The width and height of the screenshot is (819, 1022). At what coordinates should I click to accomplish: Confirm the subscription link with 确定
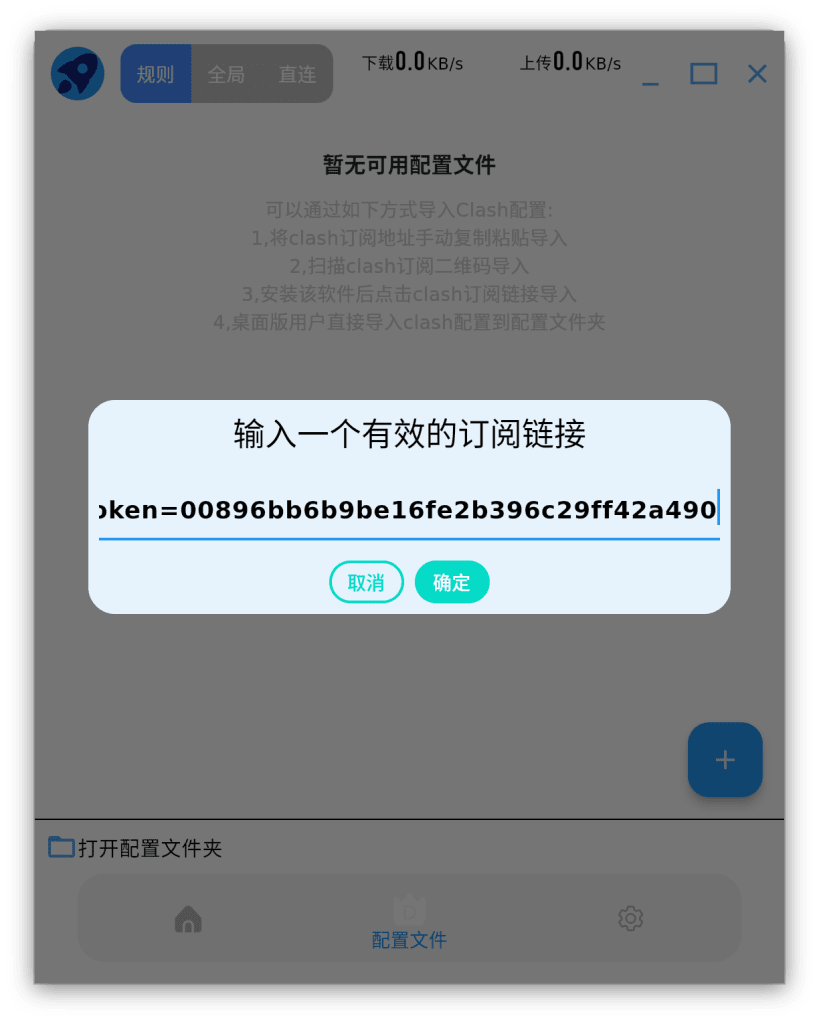click(x=451, y=582)
